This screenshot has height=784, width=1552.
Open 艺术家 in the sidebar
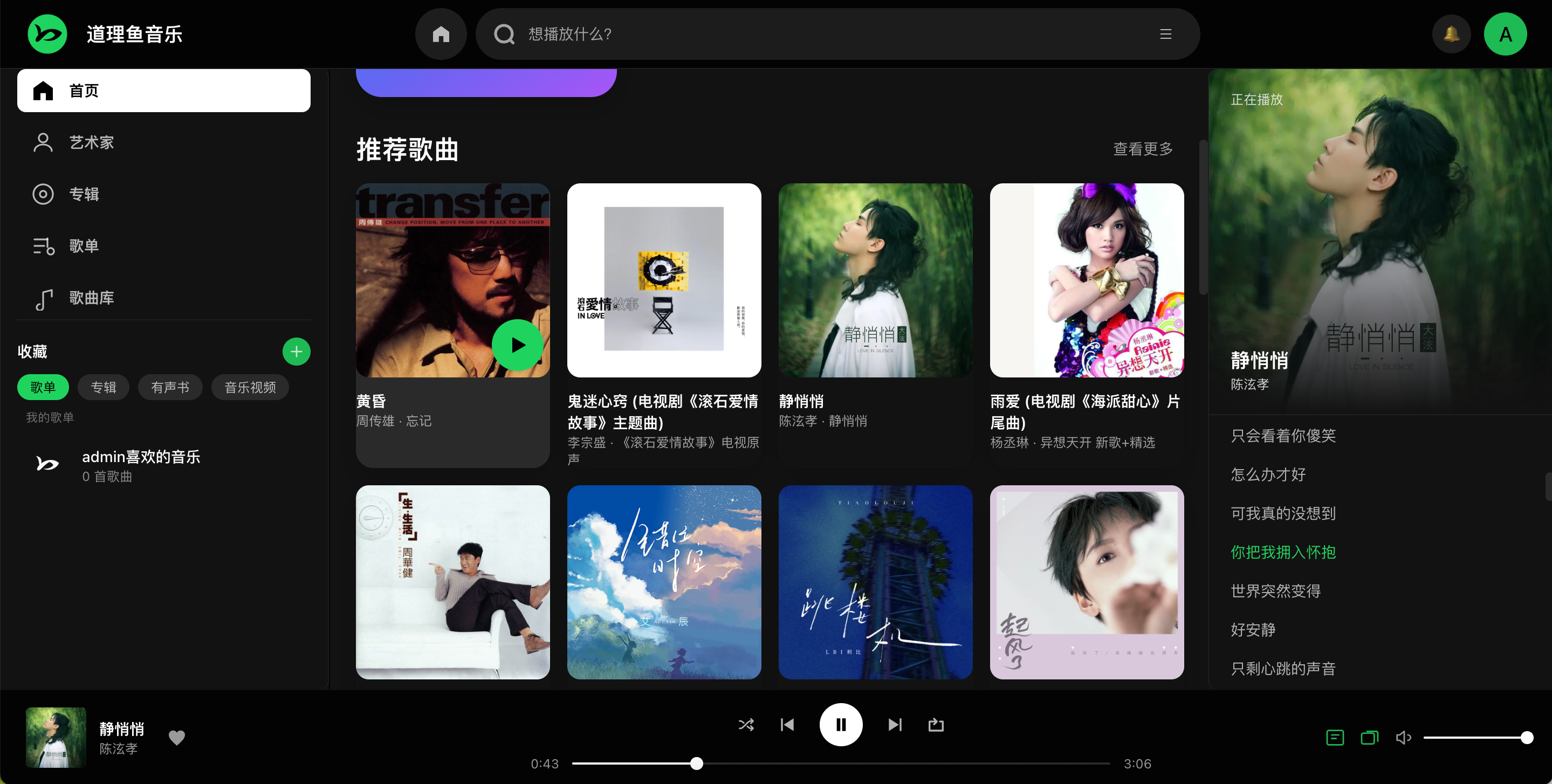(92, 142)
